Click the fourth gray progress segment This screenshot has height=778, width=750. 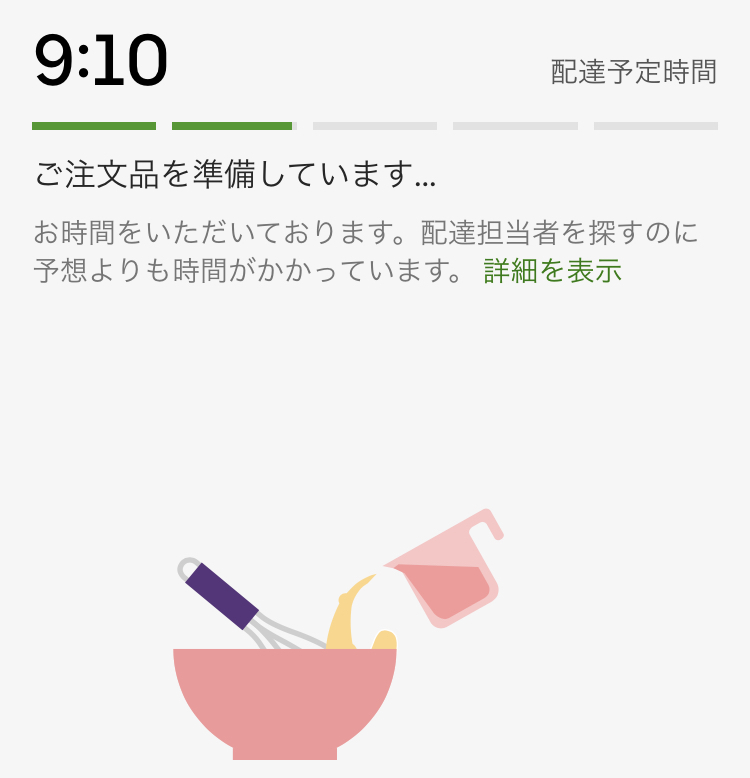(515, 126)
